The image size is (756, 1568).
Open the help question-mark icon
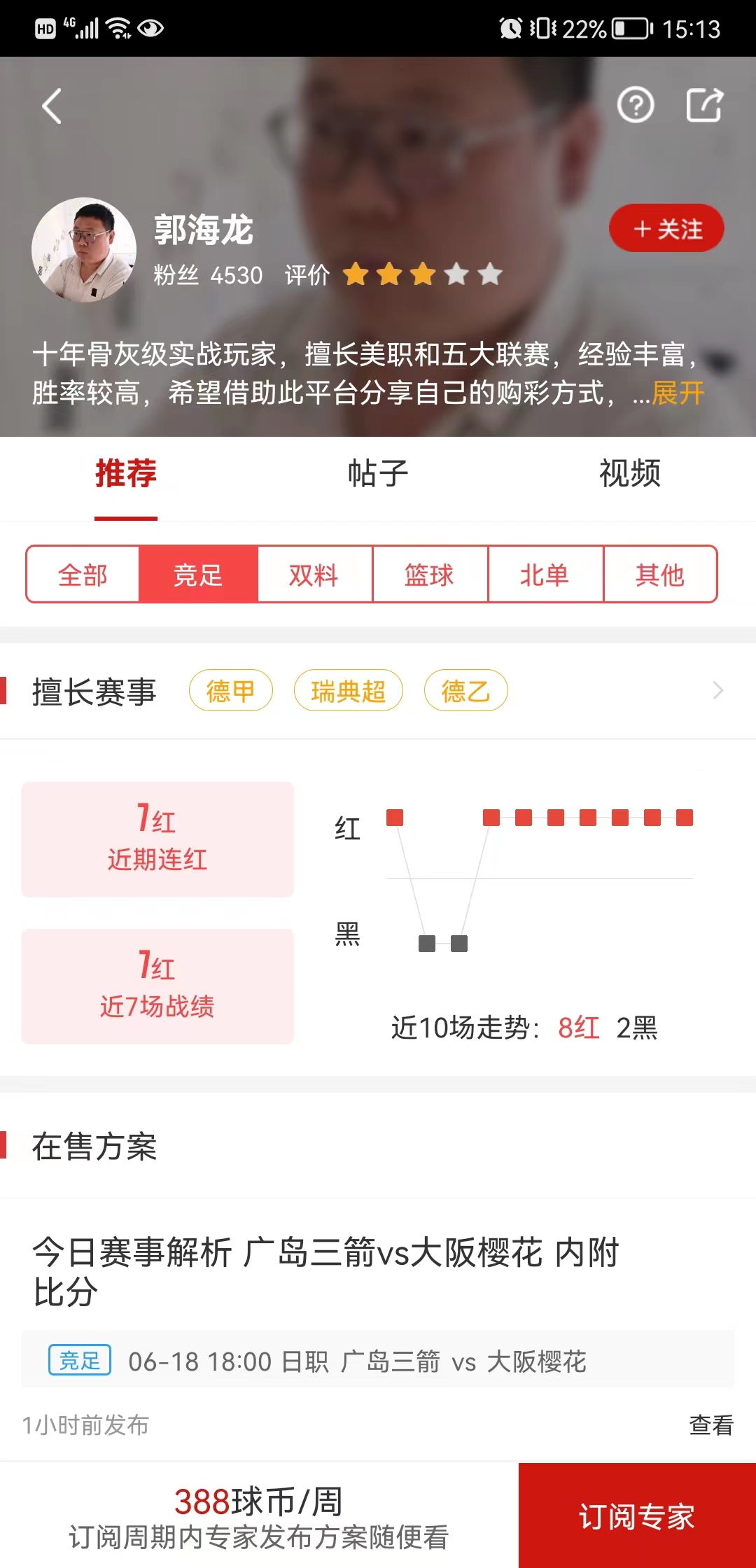(x=635, y=106)
